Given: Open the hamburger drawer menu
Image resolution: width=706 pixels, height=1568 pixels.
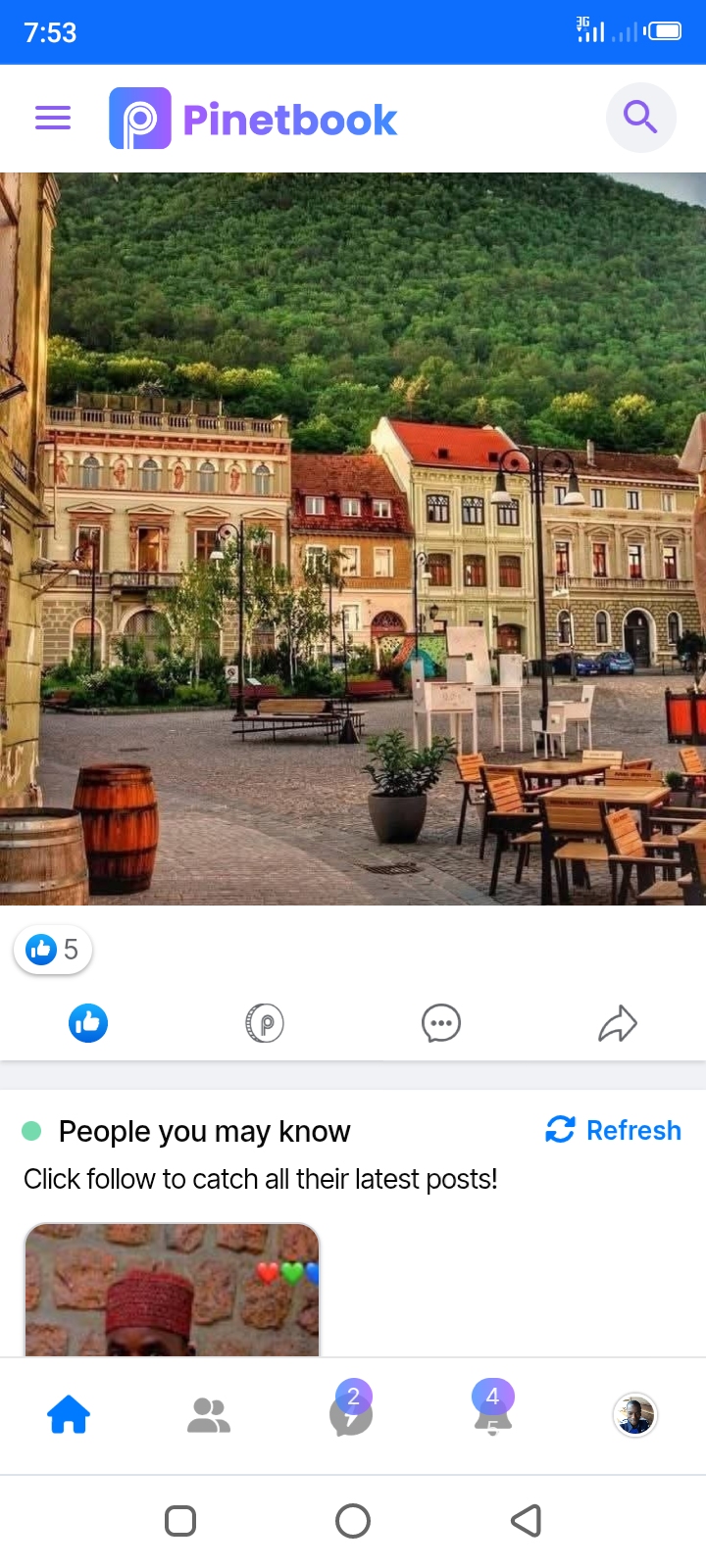Looking at the screenshot, I should (53, 119).
